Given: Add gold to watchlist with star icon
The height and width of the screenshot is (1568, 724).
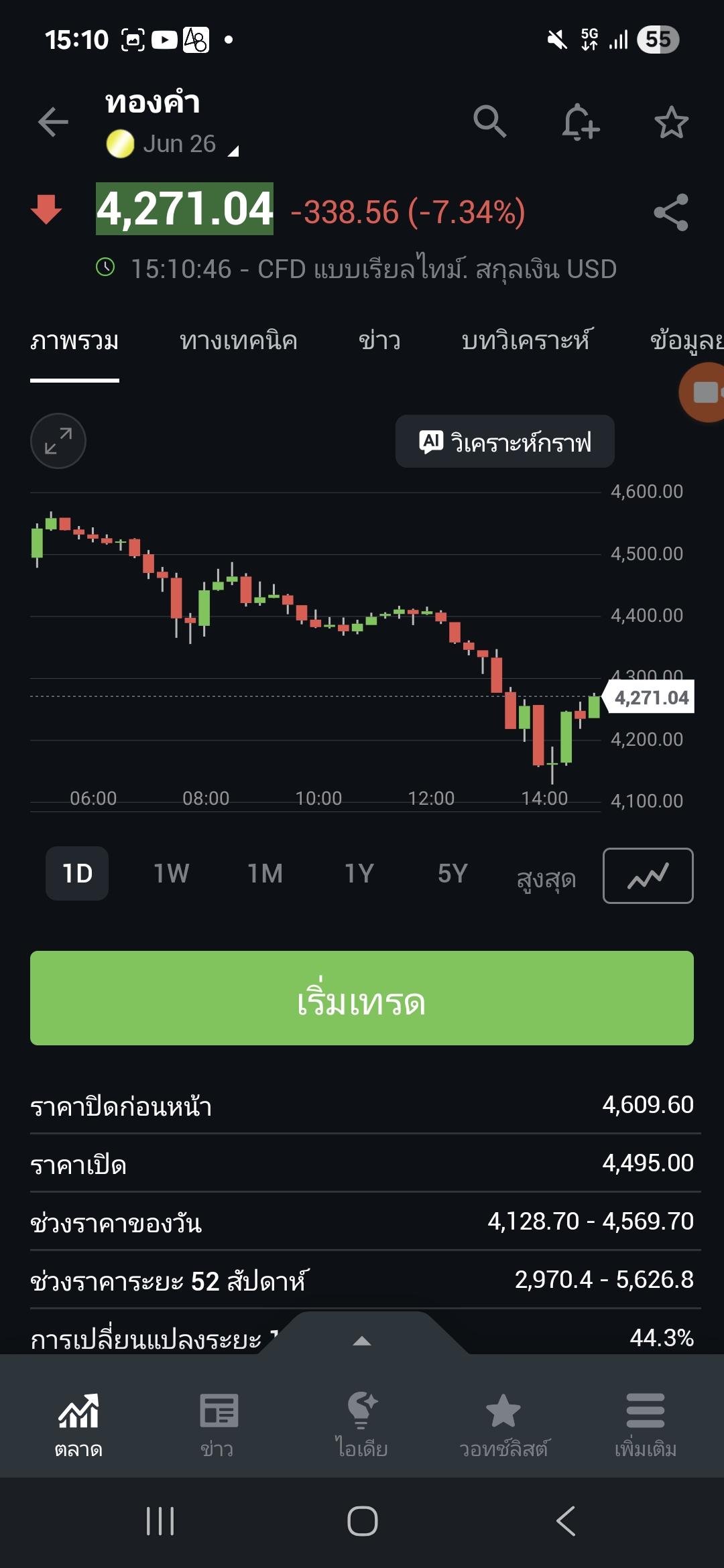Looking at the screenshot, I should (671, 122).
